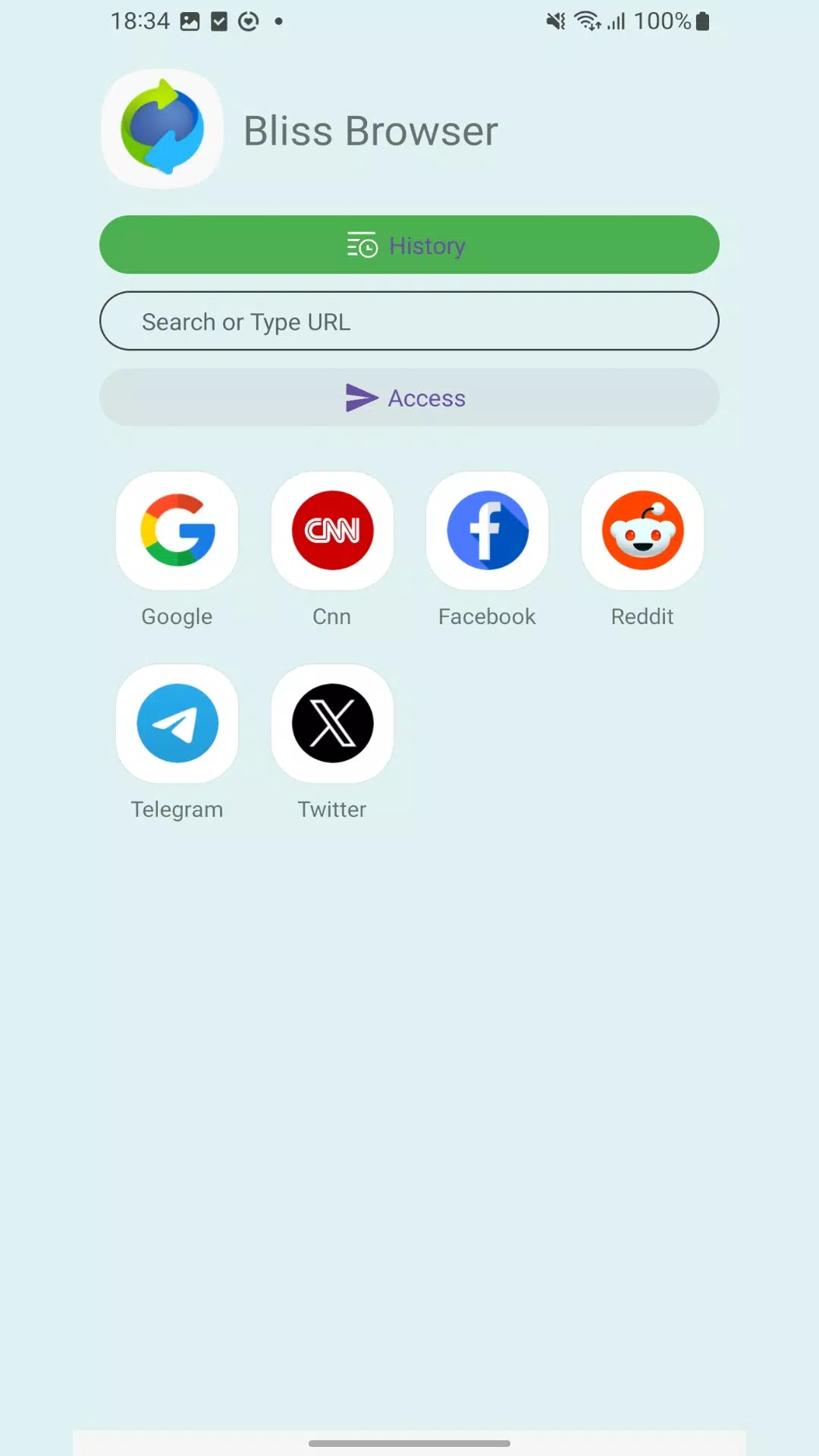Tap the clock in the status bar
This screenshot has height=1456, width=819.
[140, 20]
